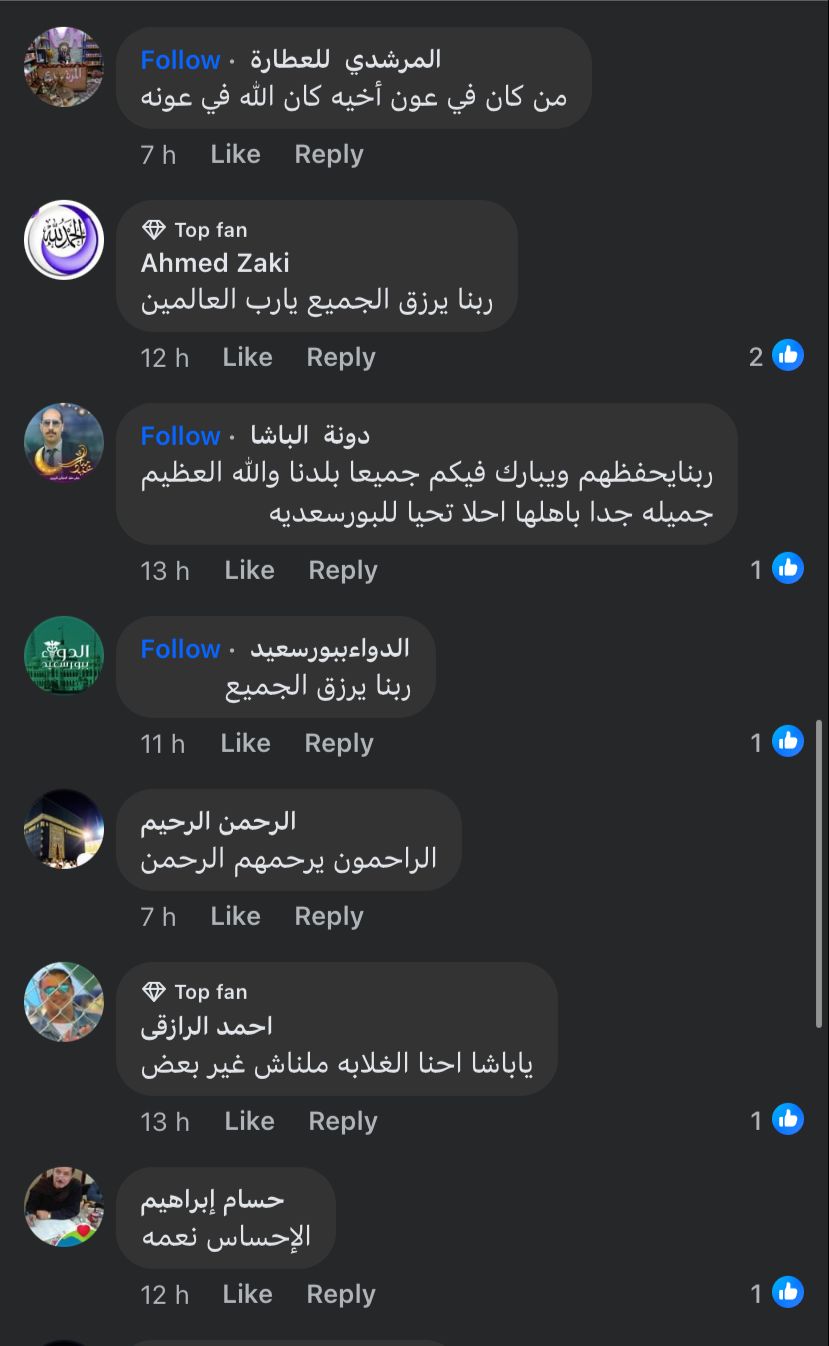Reply to حسام إبراهيم's comment
Image resolution: width=829 pixels, height=1346 pixels.
point(340,1294)
